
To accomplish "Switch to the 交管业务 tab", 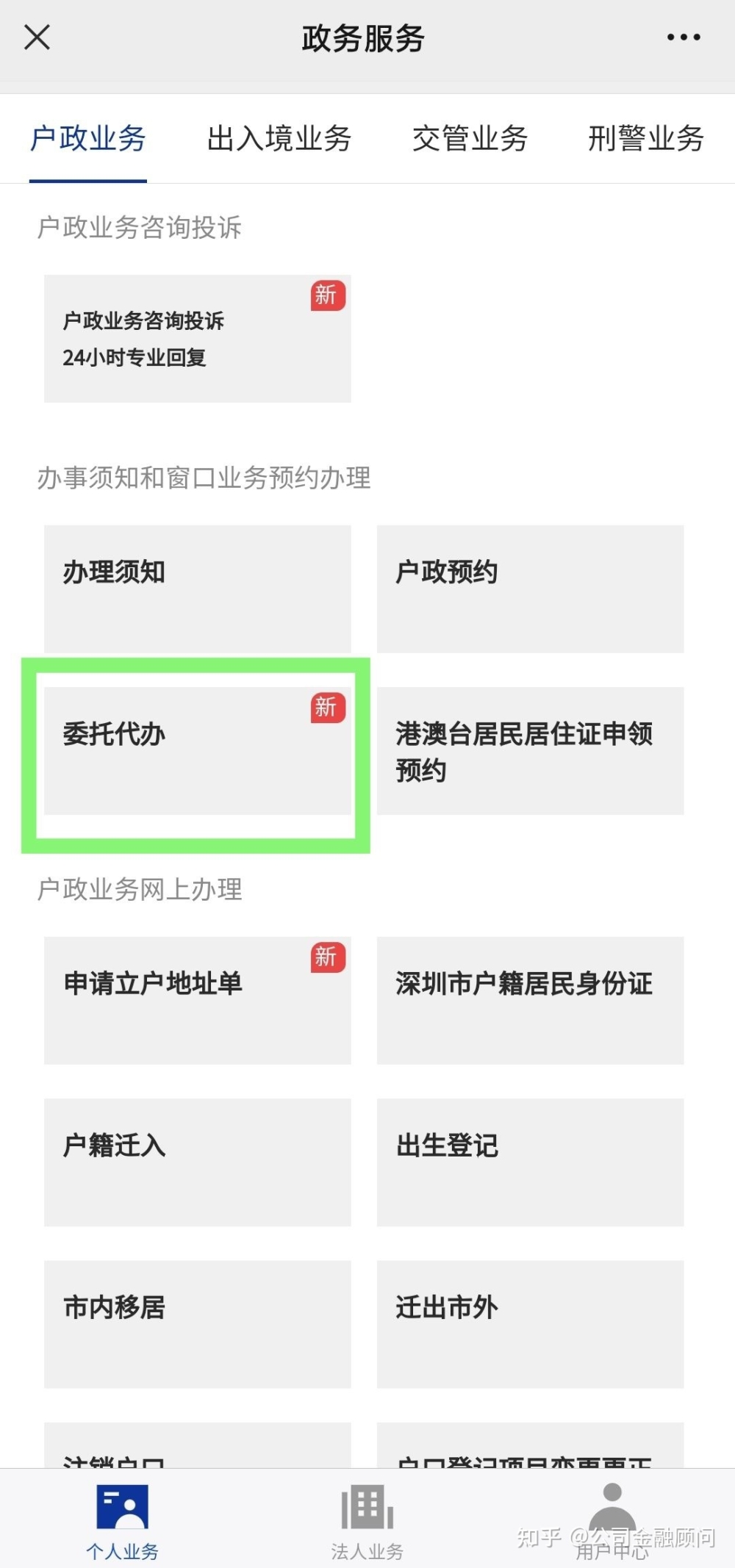I will pos(470,139).
